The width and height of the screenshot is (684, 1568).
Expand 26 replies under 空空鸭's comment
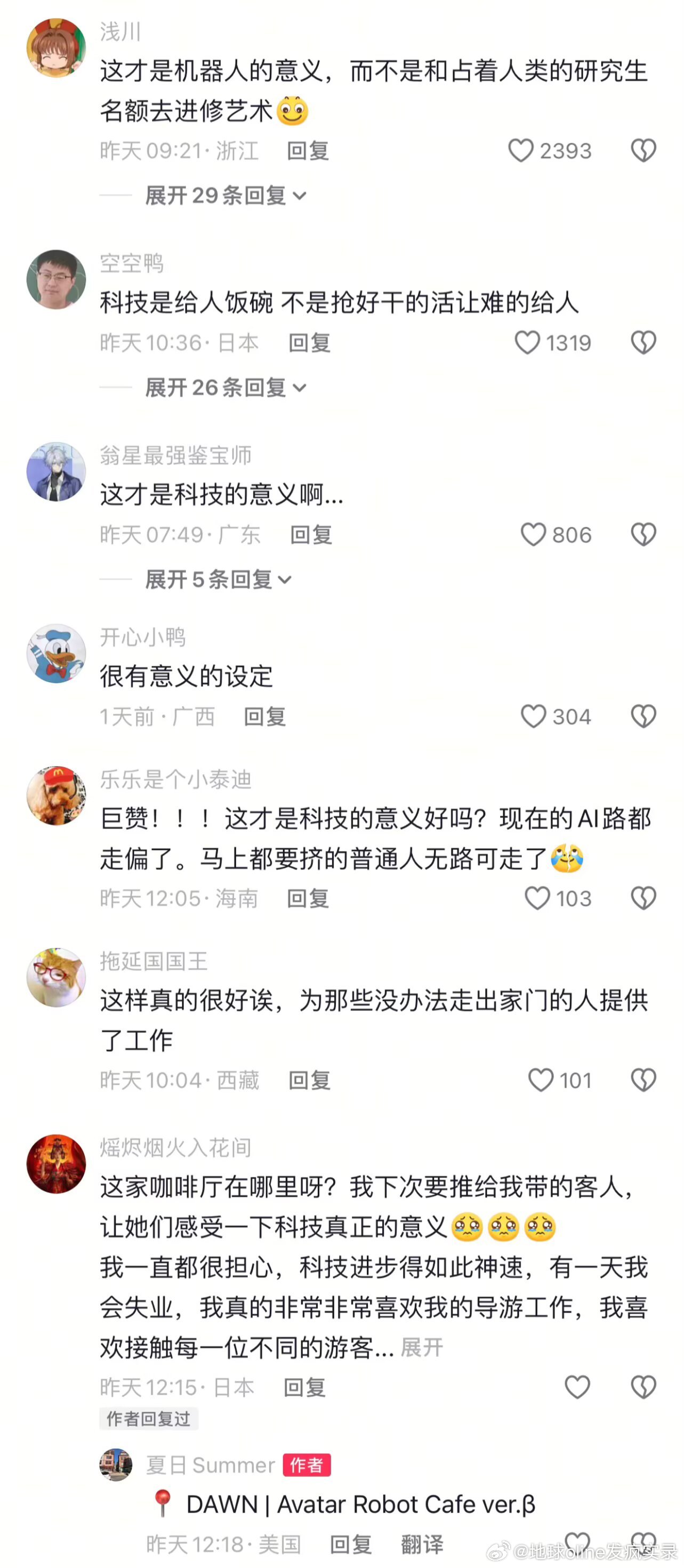pyautogui.click(x=224, y=387)
